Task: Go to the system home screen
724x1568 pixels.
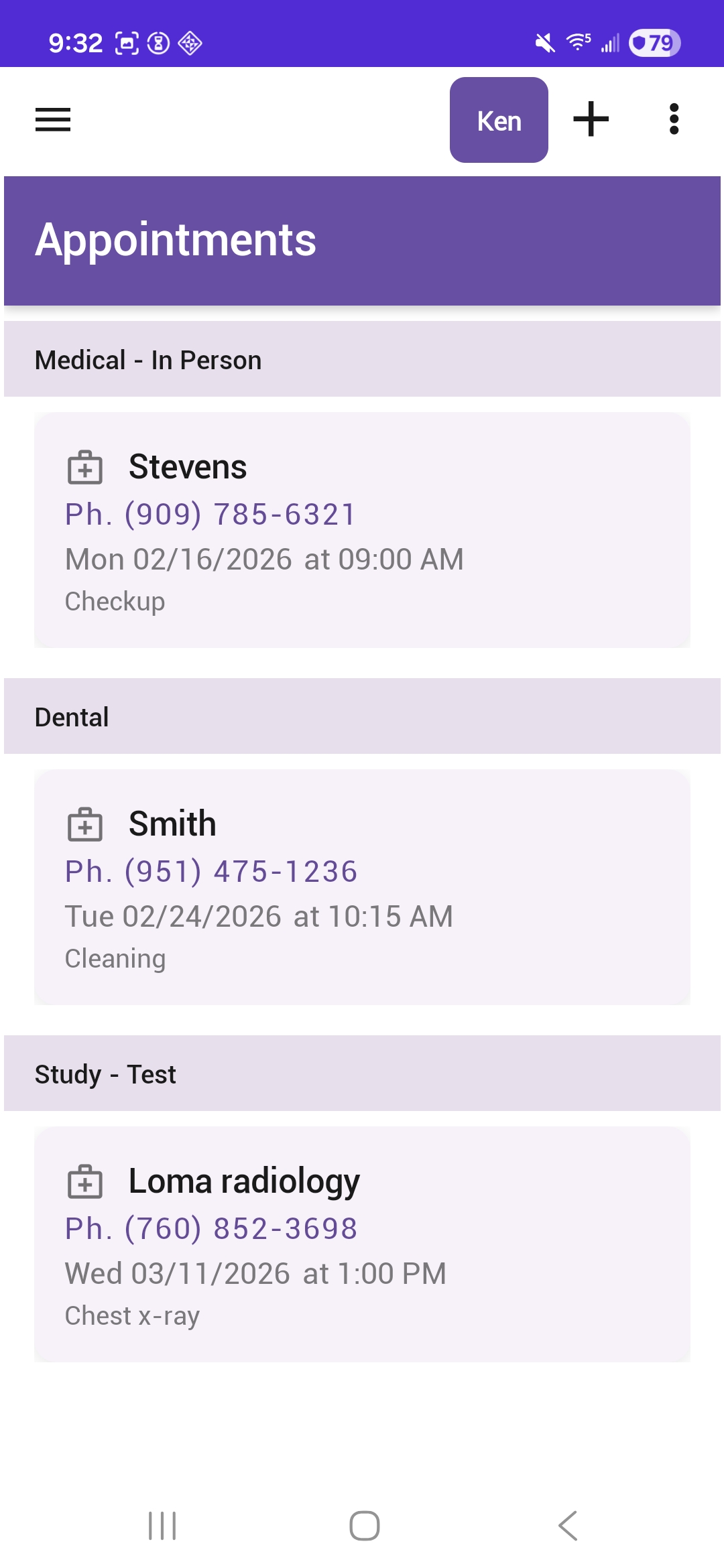Action: 364,1526
